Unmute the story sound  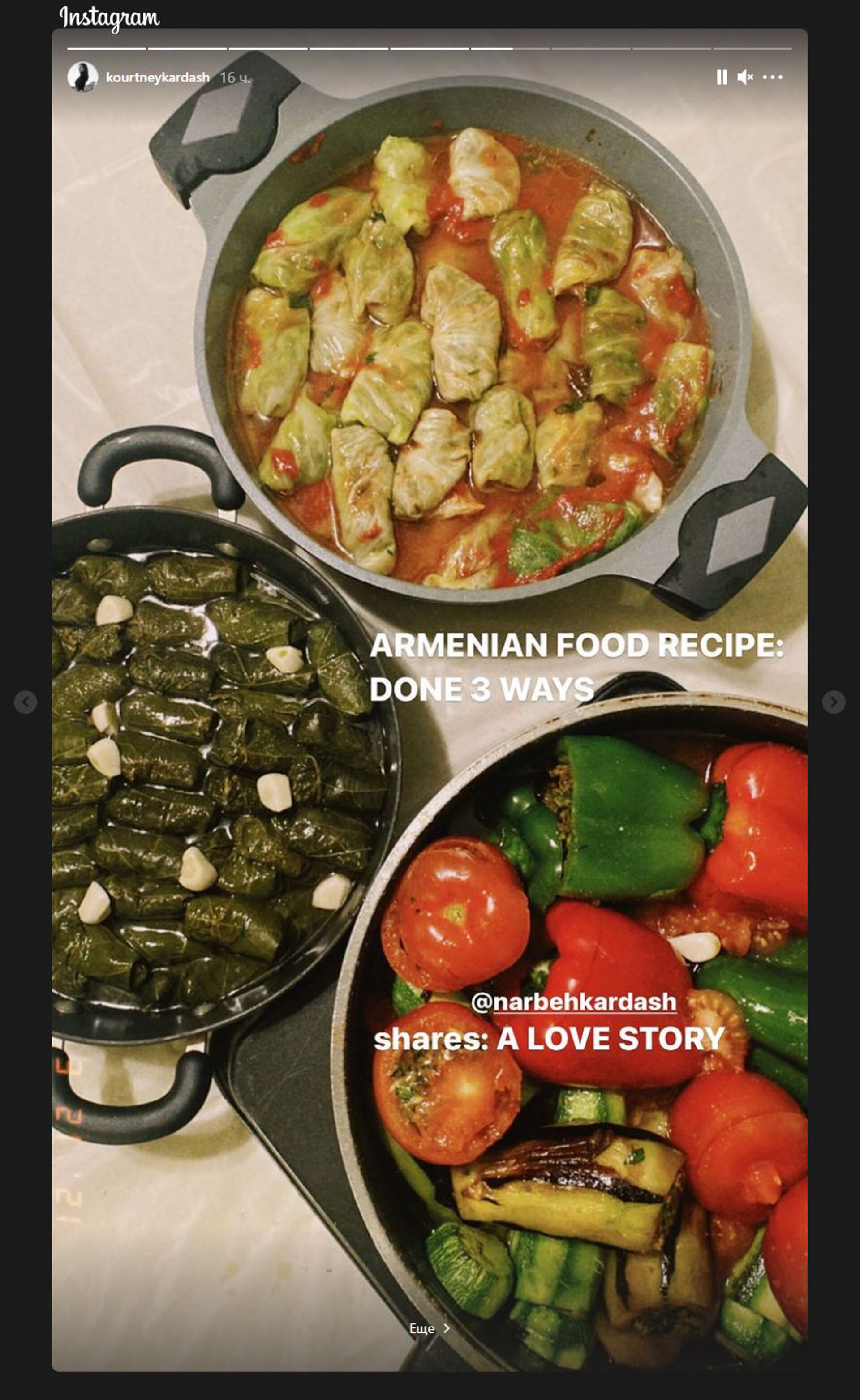(x=744, y=77)
